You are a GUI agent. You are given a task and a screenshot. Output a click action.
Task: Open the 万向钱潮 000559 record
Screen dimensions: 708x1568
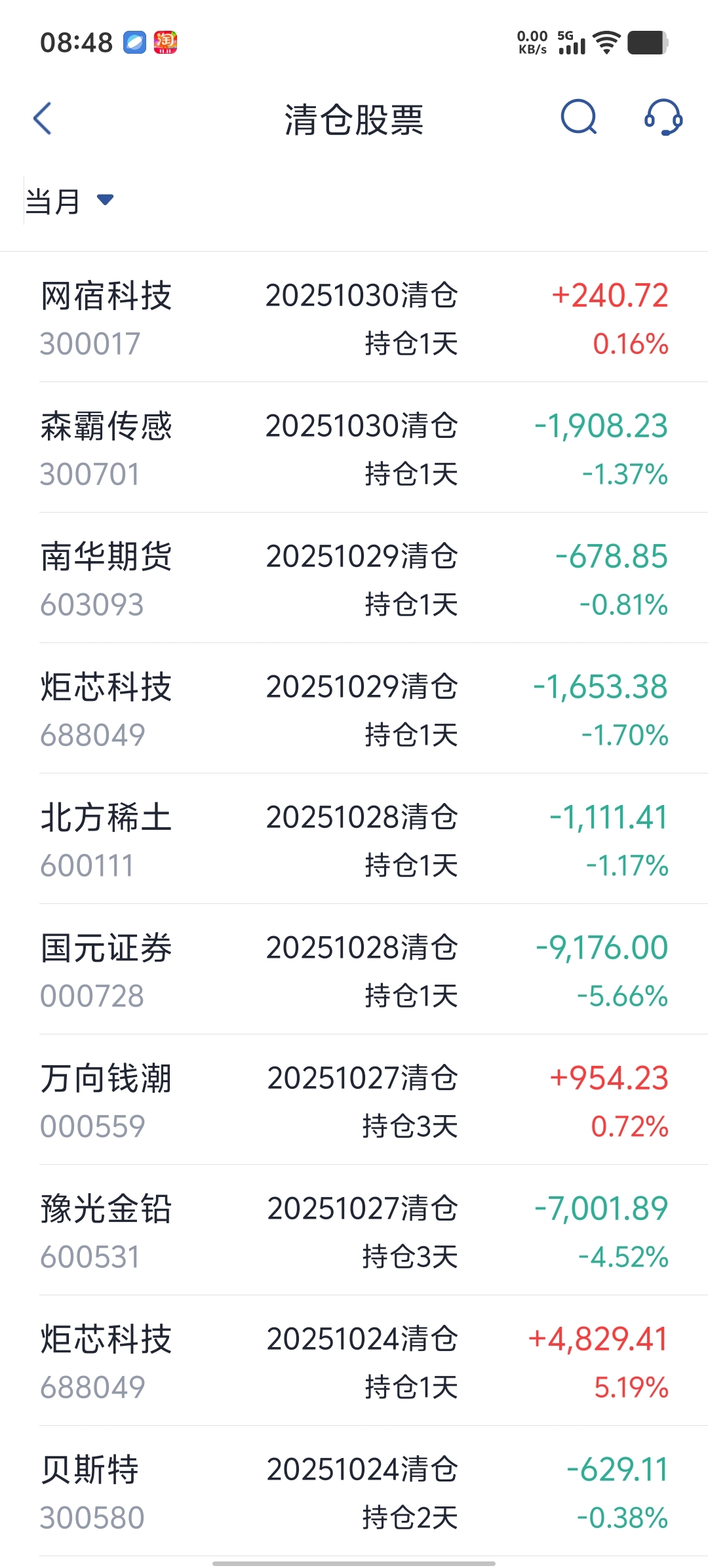tap(354, 1101)
